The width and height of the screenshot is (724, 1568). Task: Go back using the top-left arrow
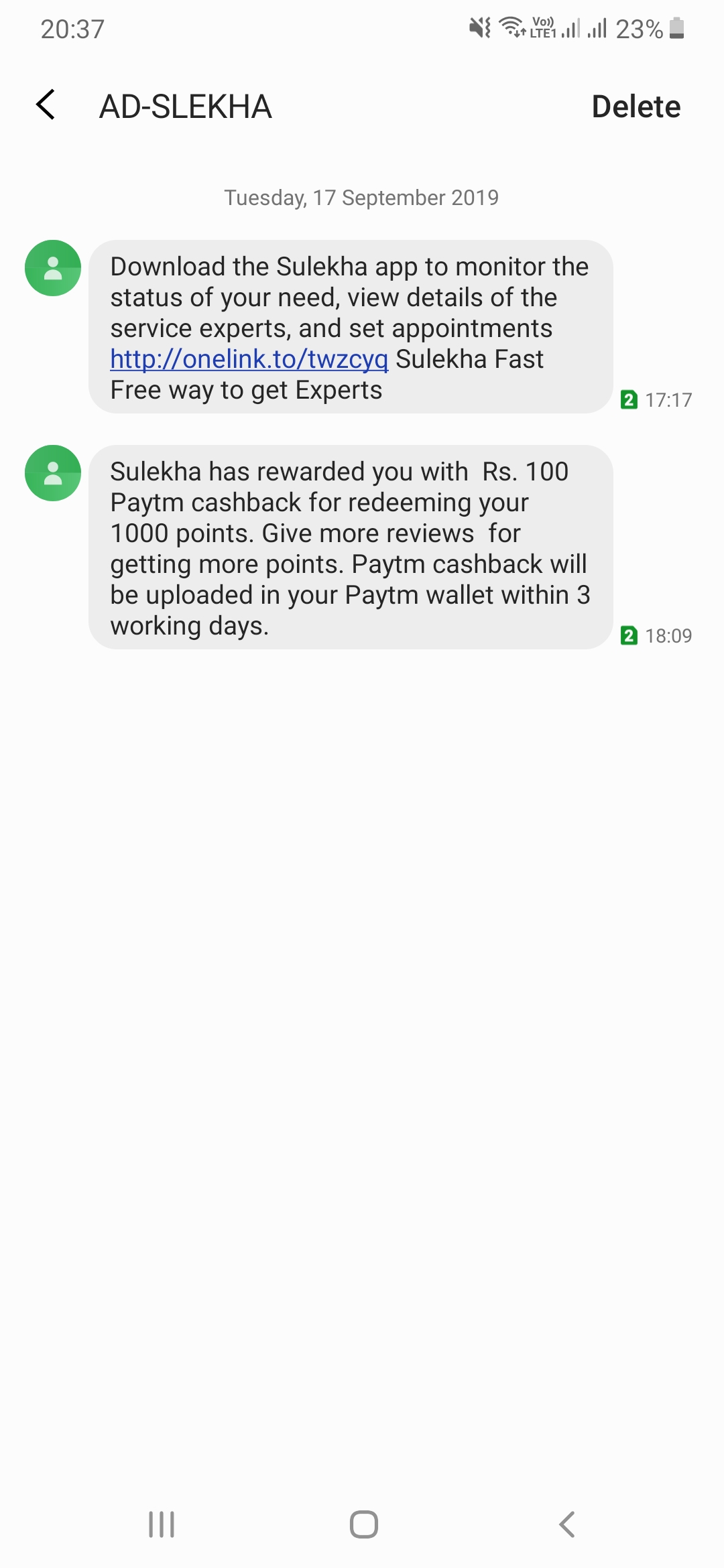coord(46,105)
